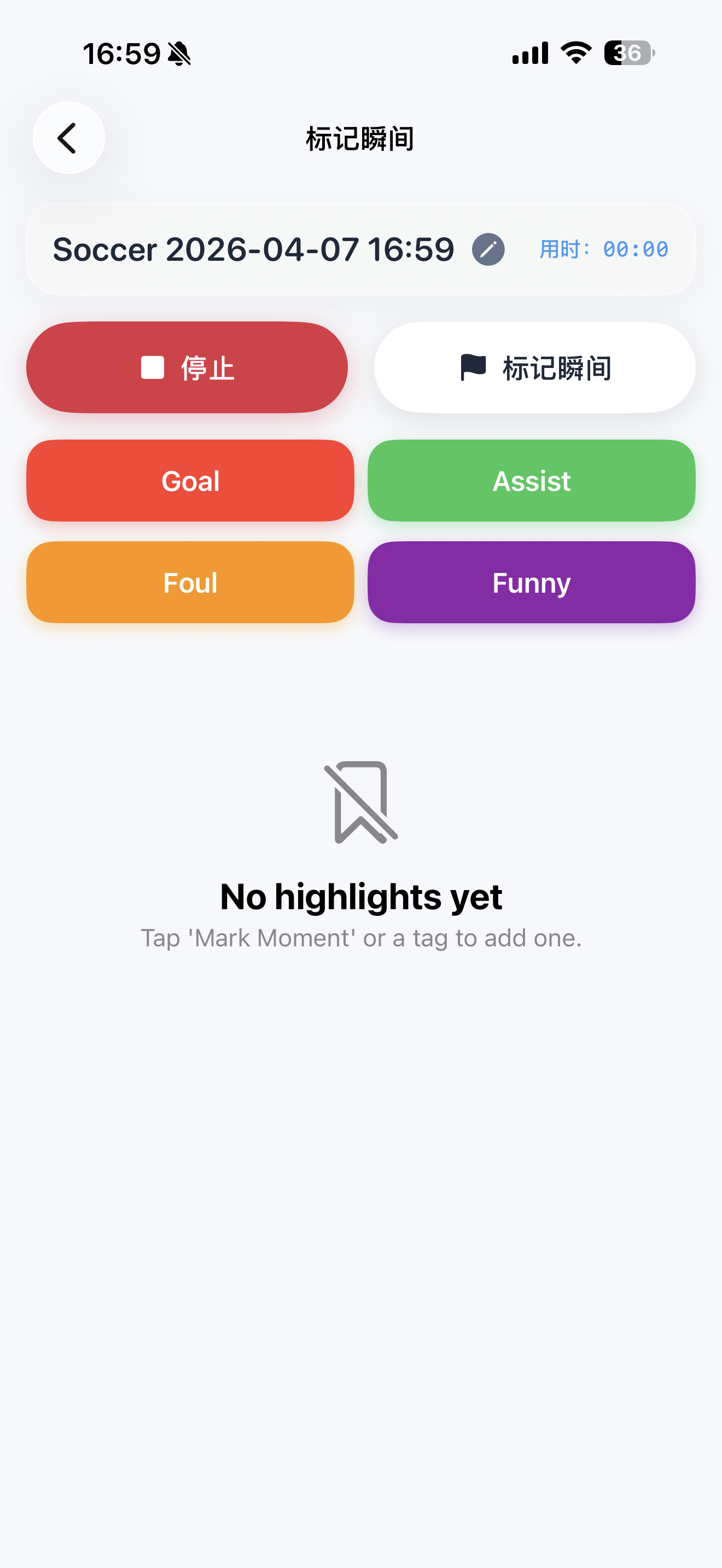Tap the No highlights yet text

click(x=360, y=896)
